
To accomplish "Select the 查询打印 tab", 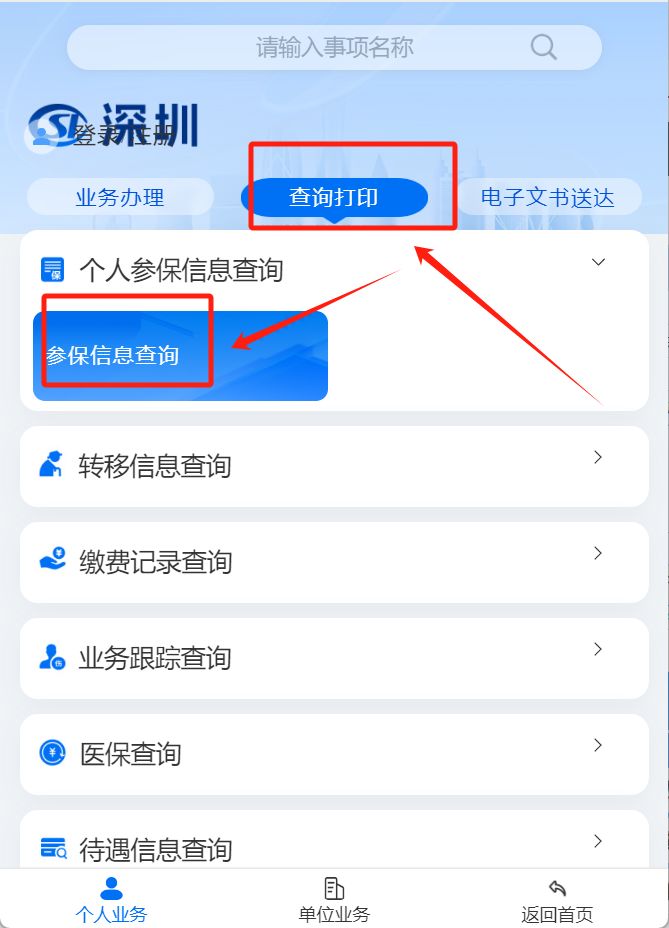I will (334, 197).
